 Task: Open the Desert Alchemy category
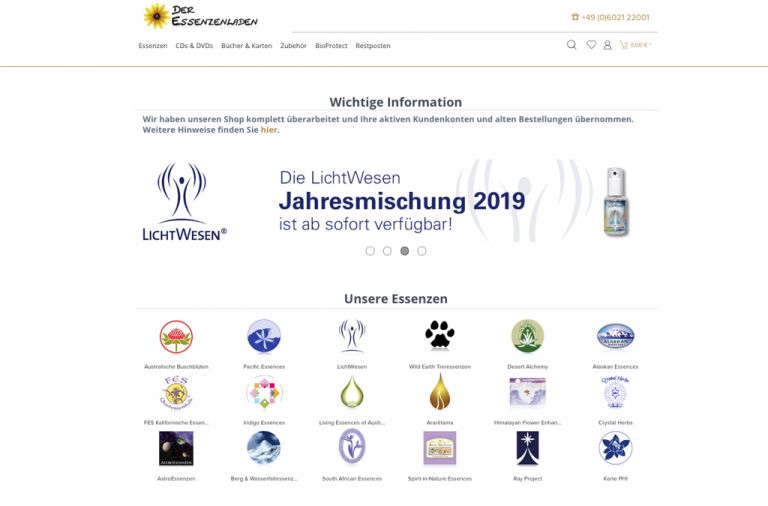click(x=527, y=337)
